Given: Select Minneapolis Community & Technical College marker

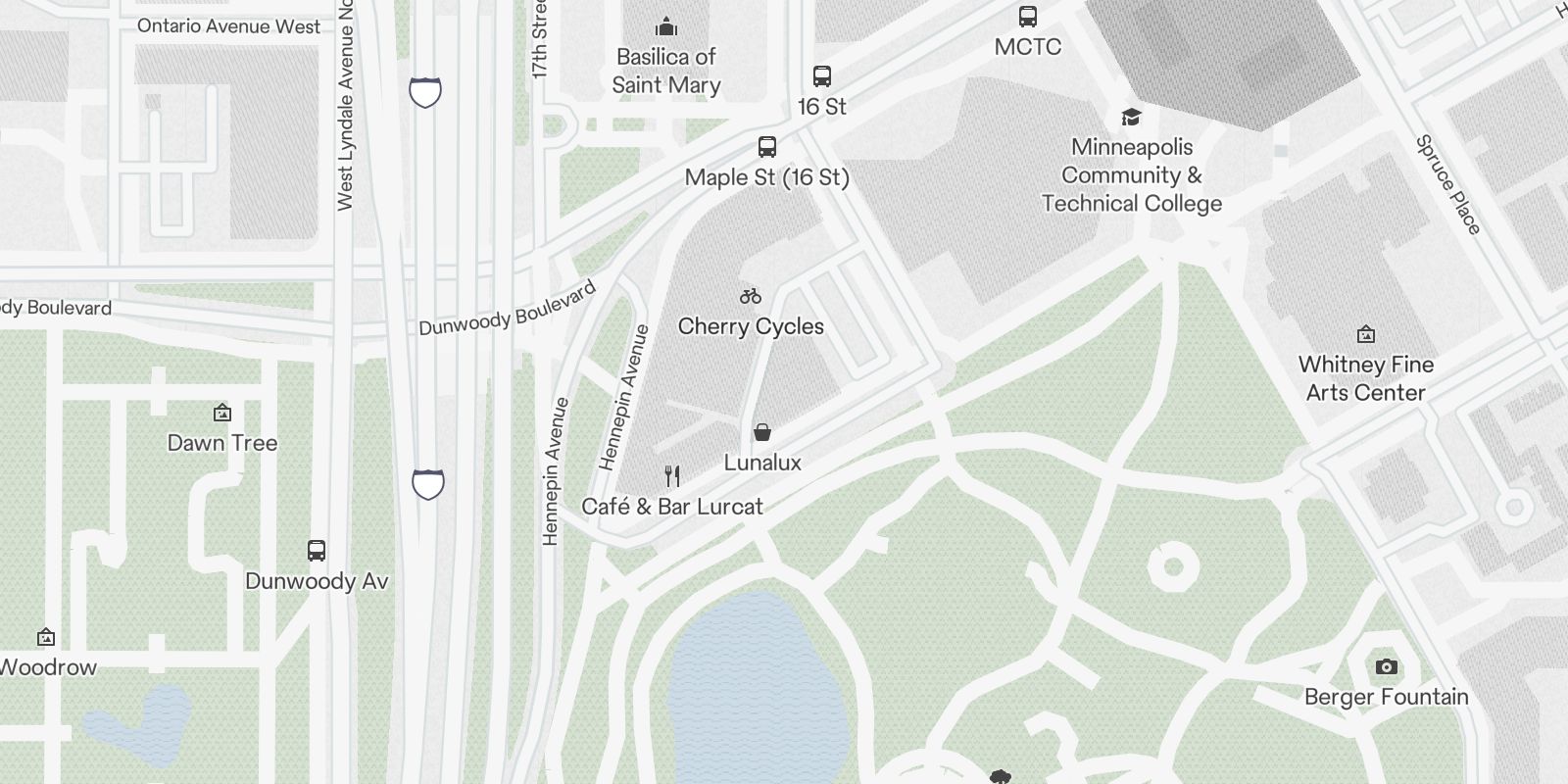Looking at the screenshot, I should 1132,118.
